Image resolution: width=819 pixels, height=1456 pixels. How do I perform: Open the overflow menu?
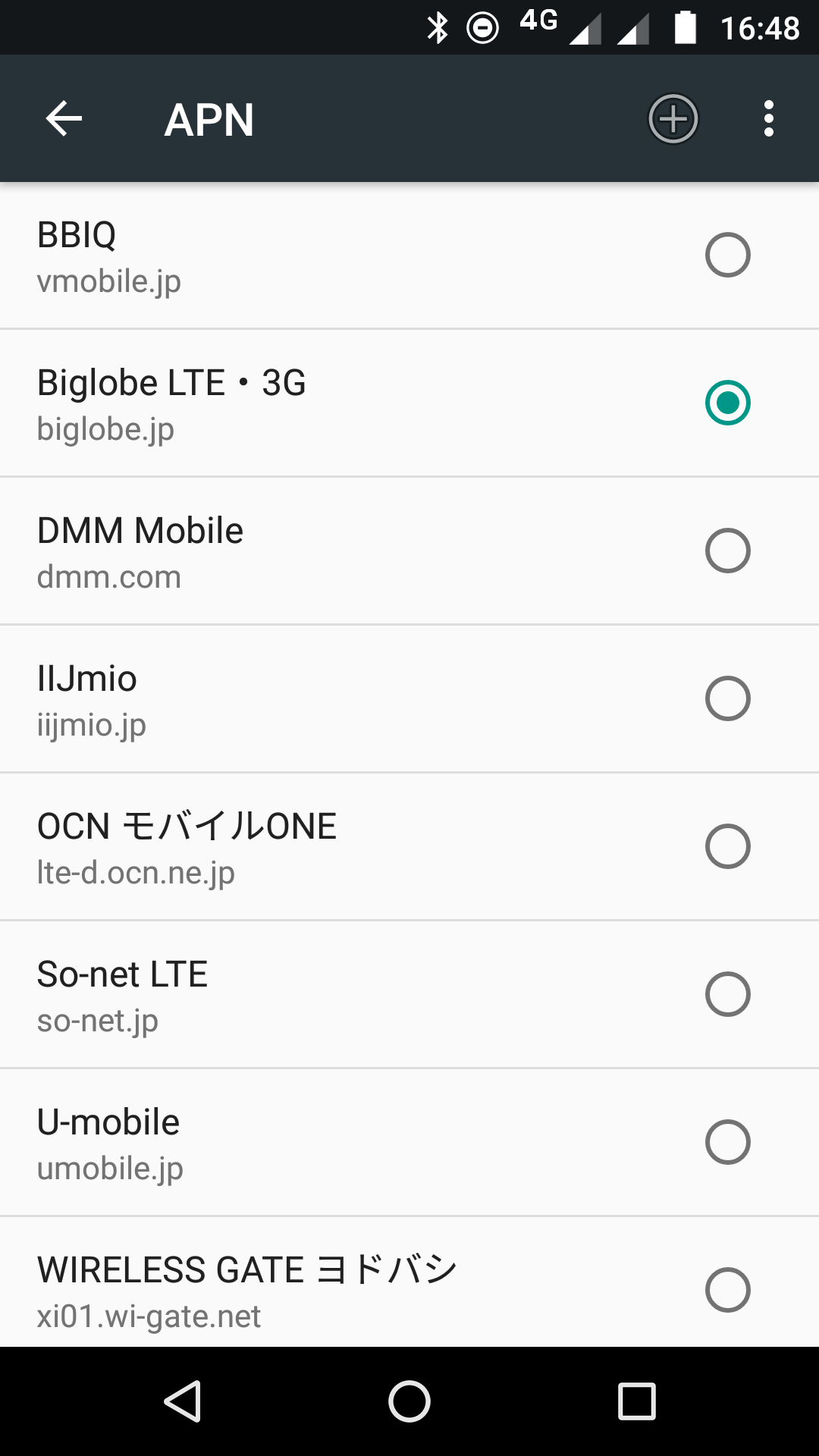[768, 119]
